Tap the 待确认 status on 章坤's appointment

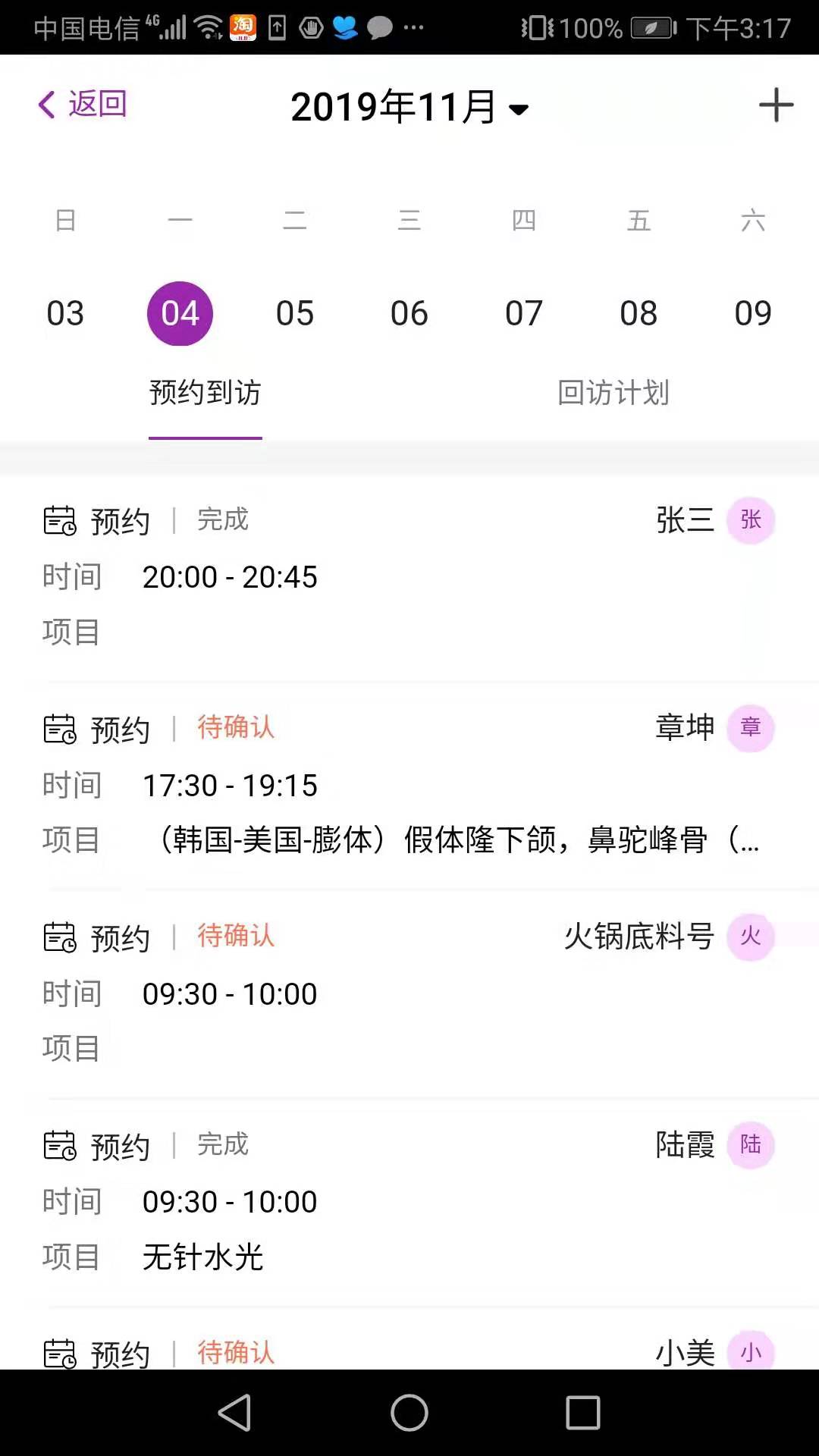235,729
